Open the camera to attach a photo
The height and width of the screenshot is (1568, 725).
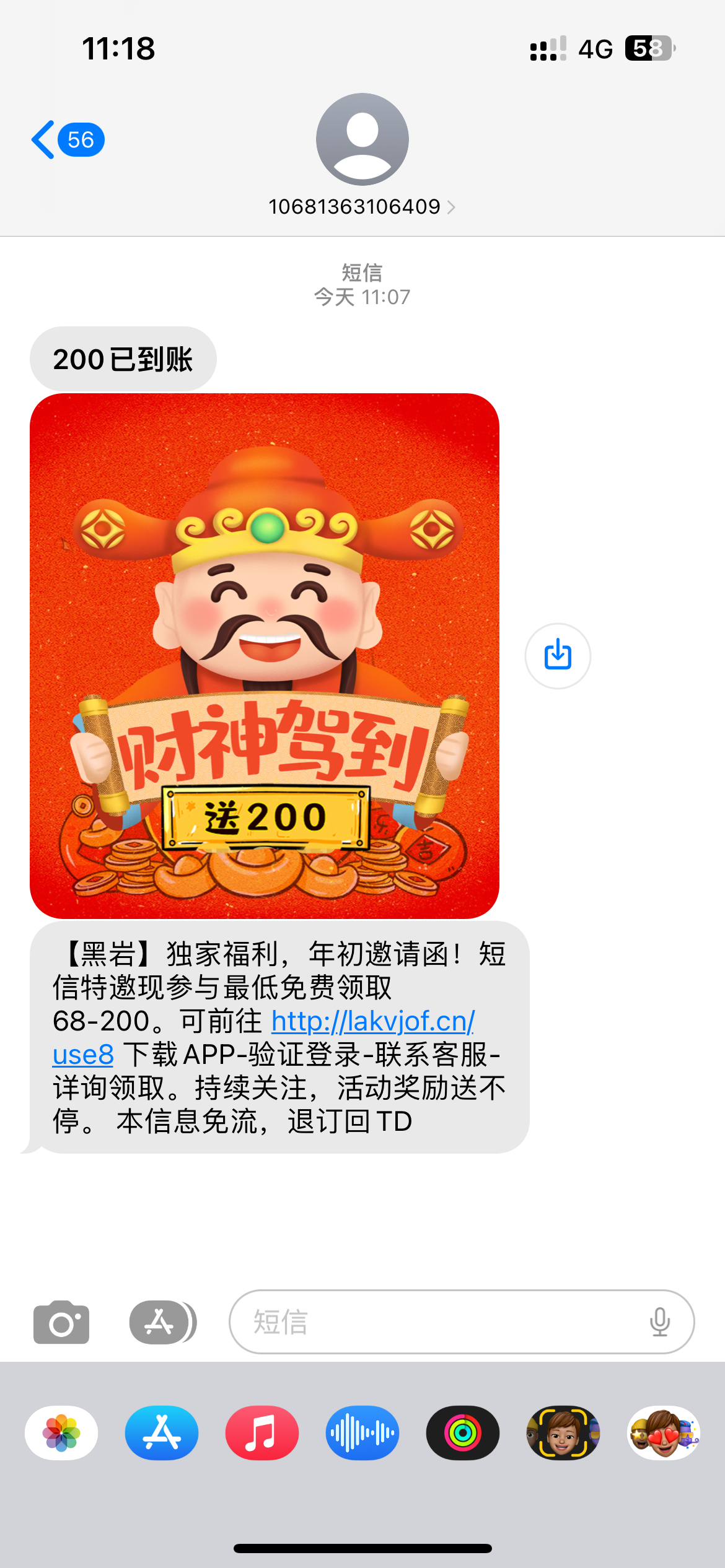click(x=61, y=1322)
